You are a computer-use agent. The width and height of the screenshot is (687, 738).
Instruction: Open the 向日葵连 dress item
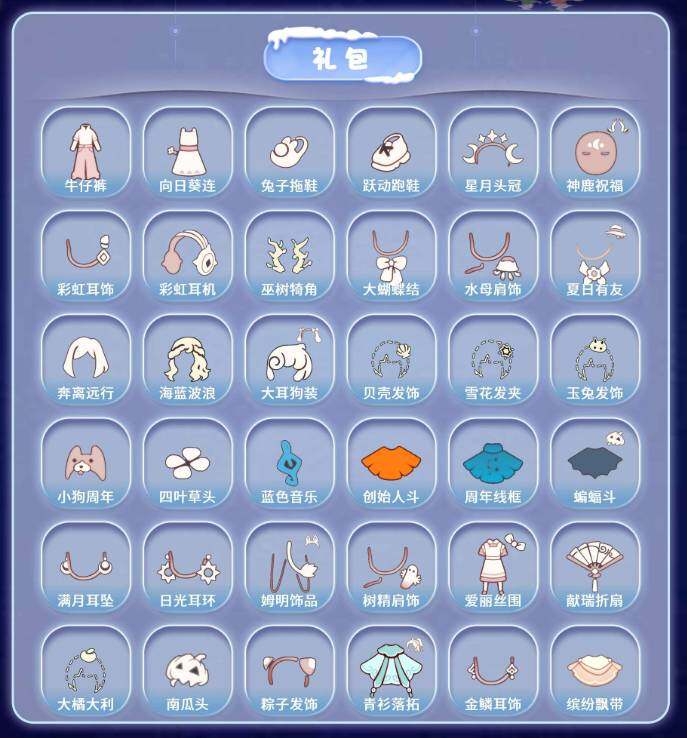coord(188,152)
